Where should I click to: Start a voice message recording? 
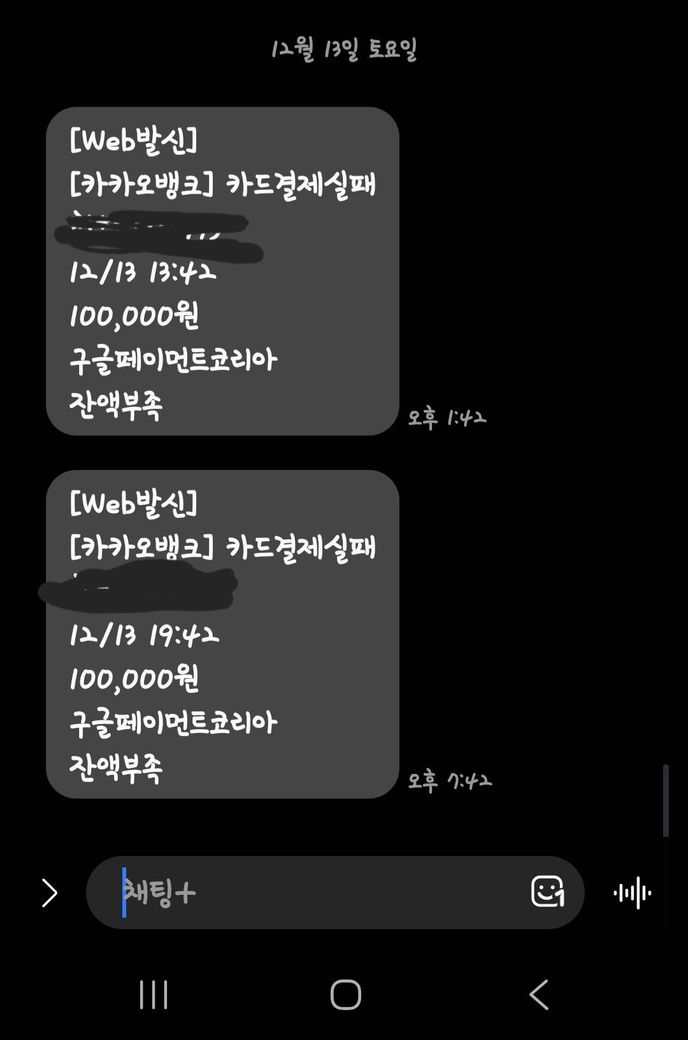[632, 893]
